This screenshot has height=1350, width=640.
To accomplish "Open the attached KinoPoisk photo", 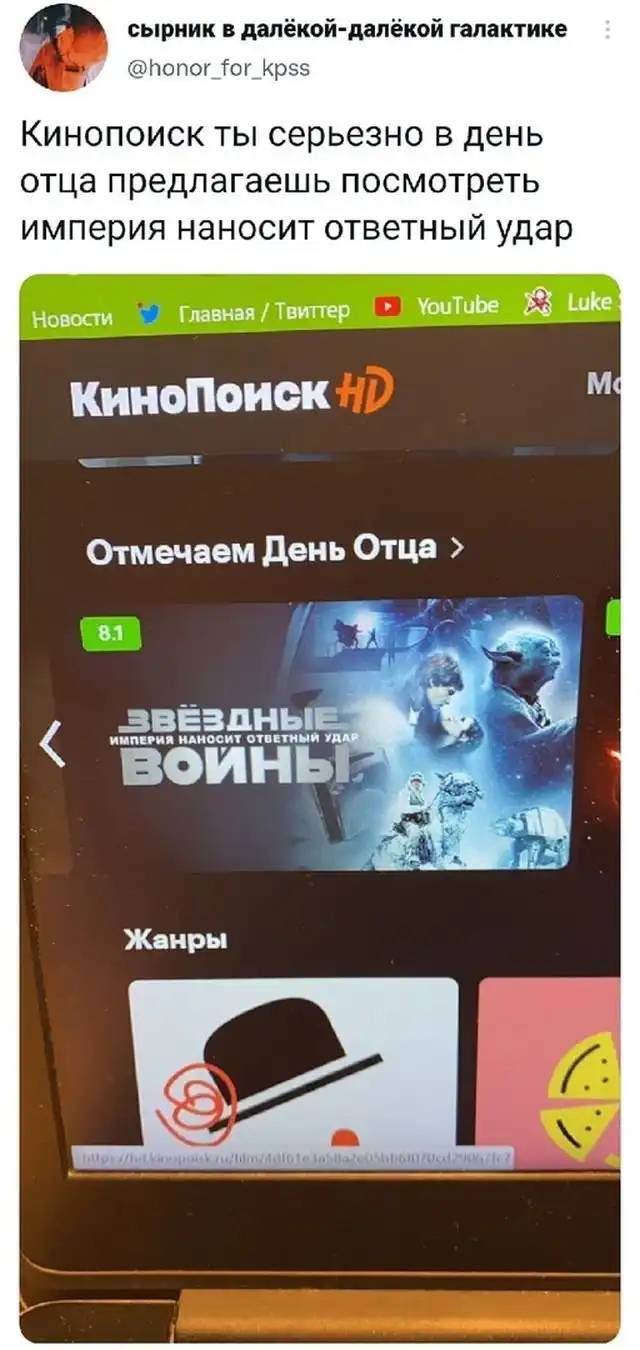I will (x=320, y=800).
